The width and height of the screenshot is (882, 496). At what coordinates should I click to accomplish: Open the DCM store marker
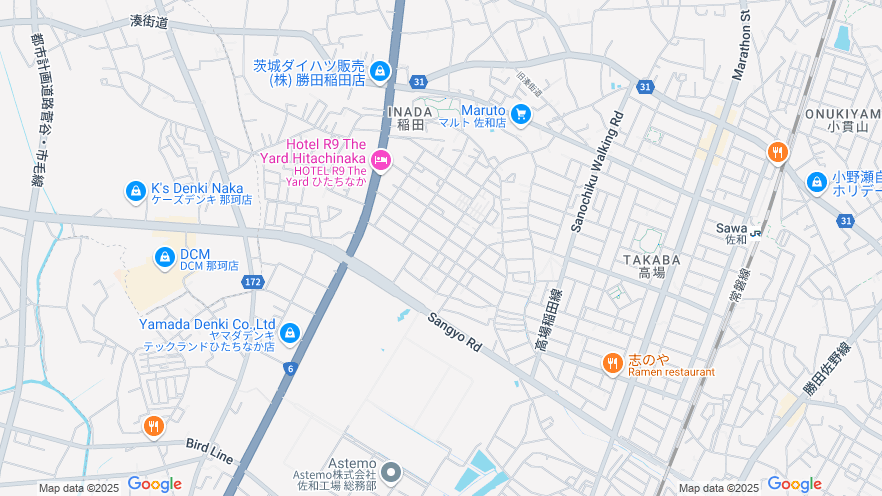(165, 258)
